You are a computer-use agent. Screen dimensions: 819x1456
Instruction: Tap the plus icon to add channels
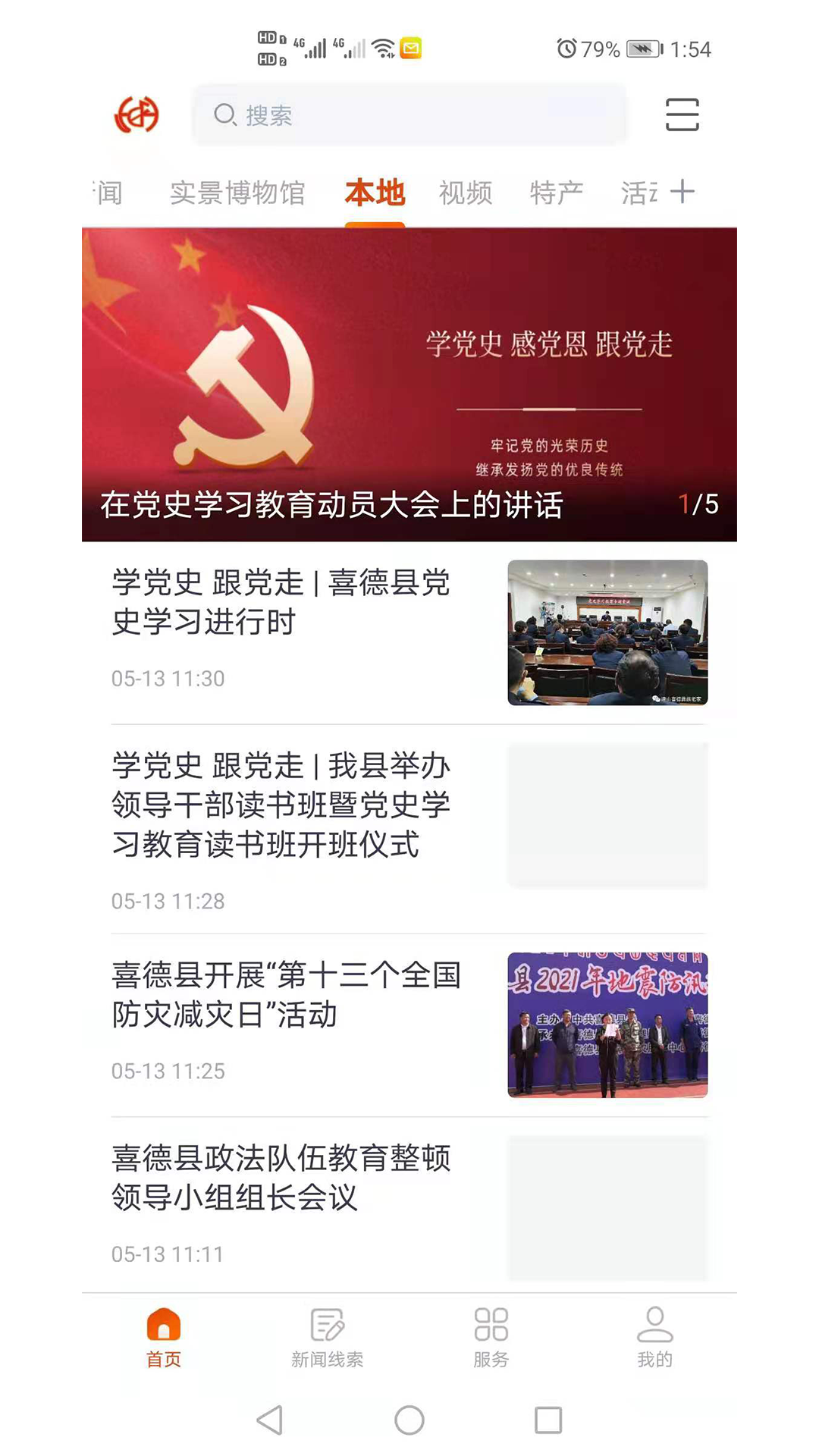(x=682, y=191)
